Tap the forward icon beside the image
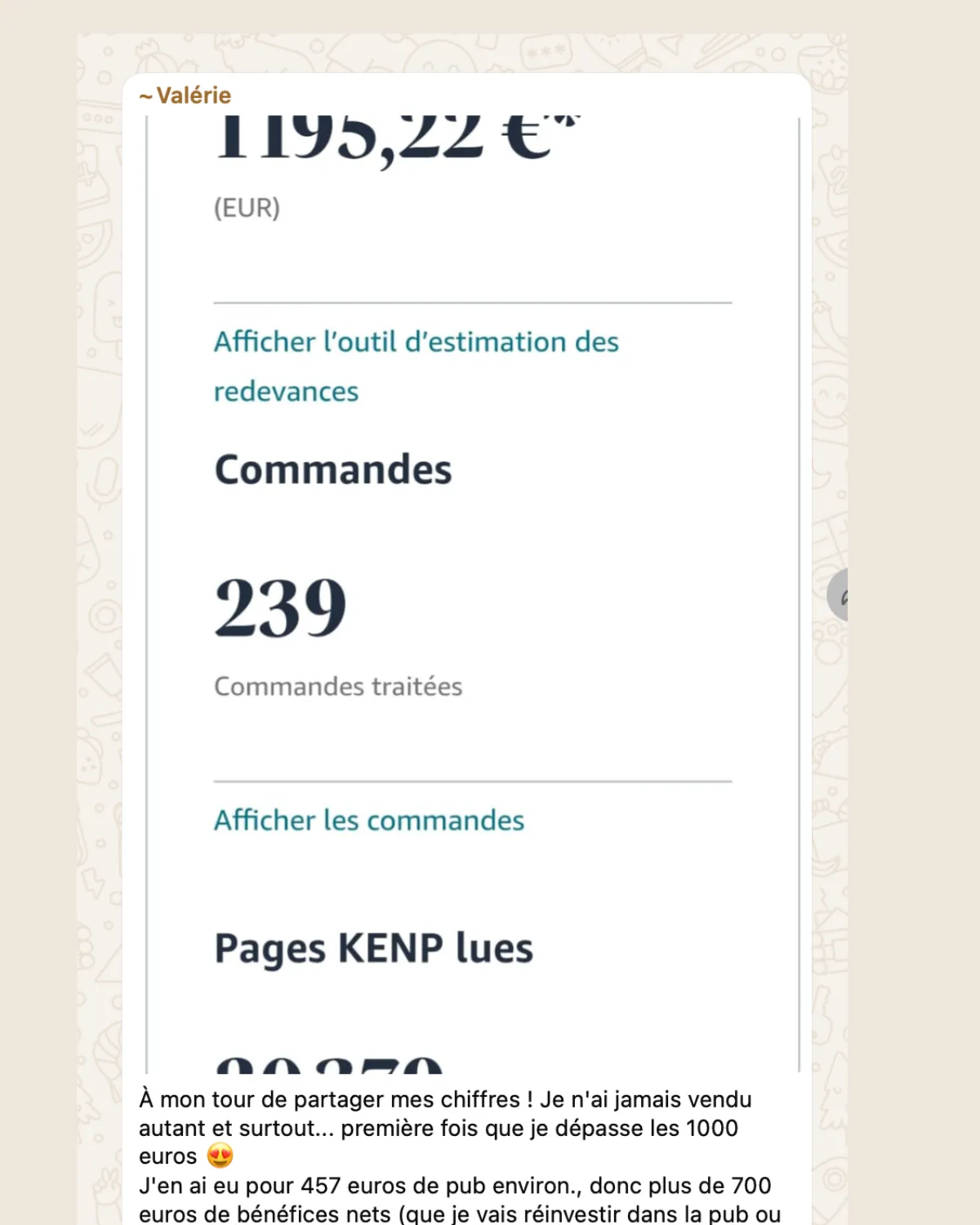This screenshot has width=980, height=1225. click(x=838, y=595)
